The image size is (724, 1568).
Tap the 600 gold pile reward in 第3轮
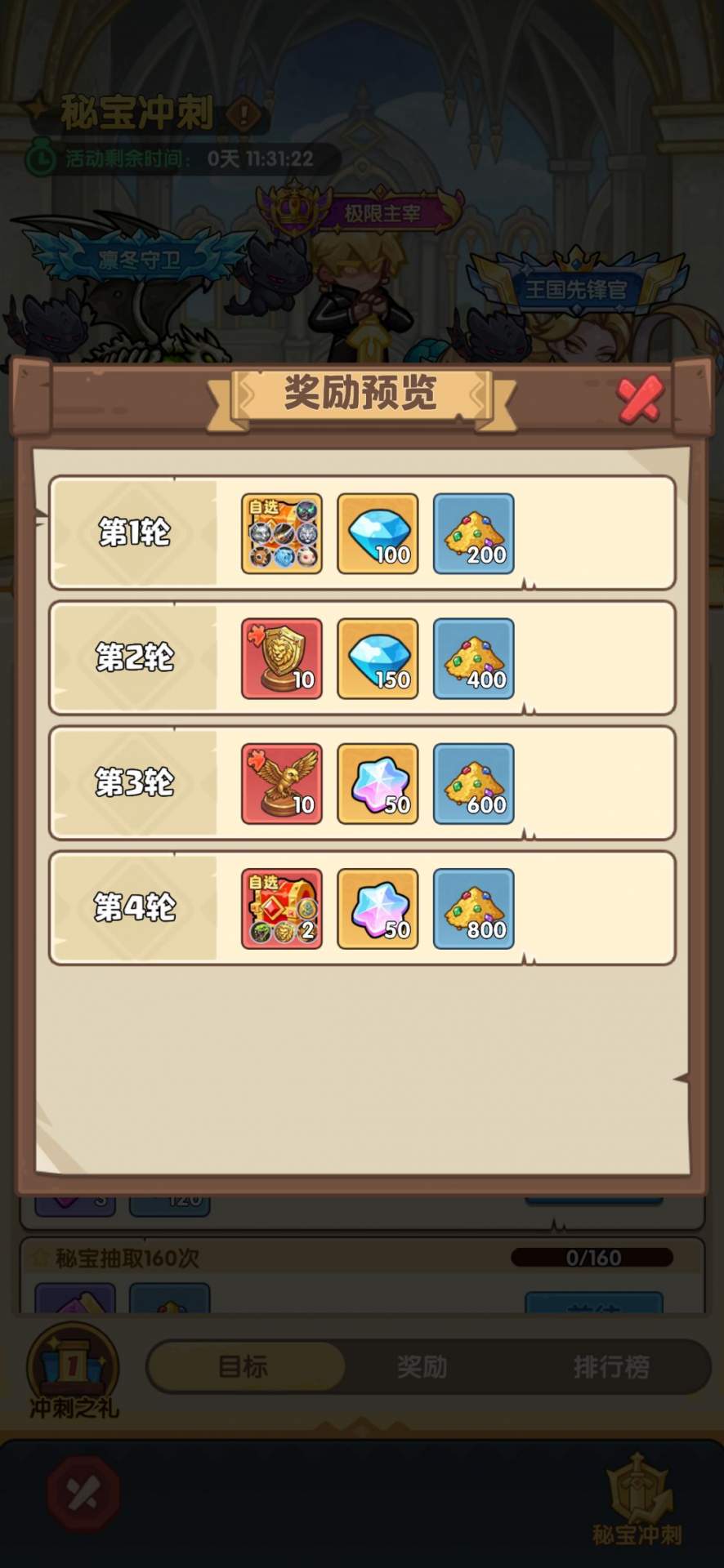tap(474, 783)
